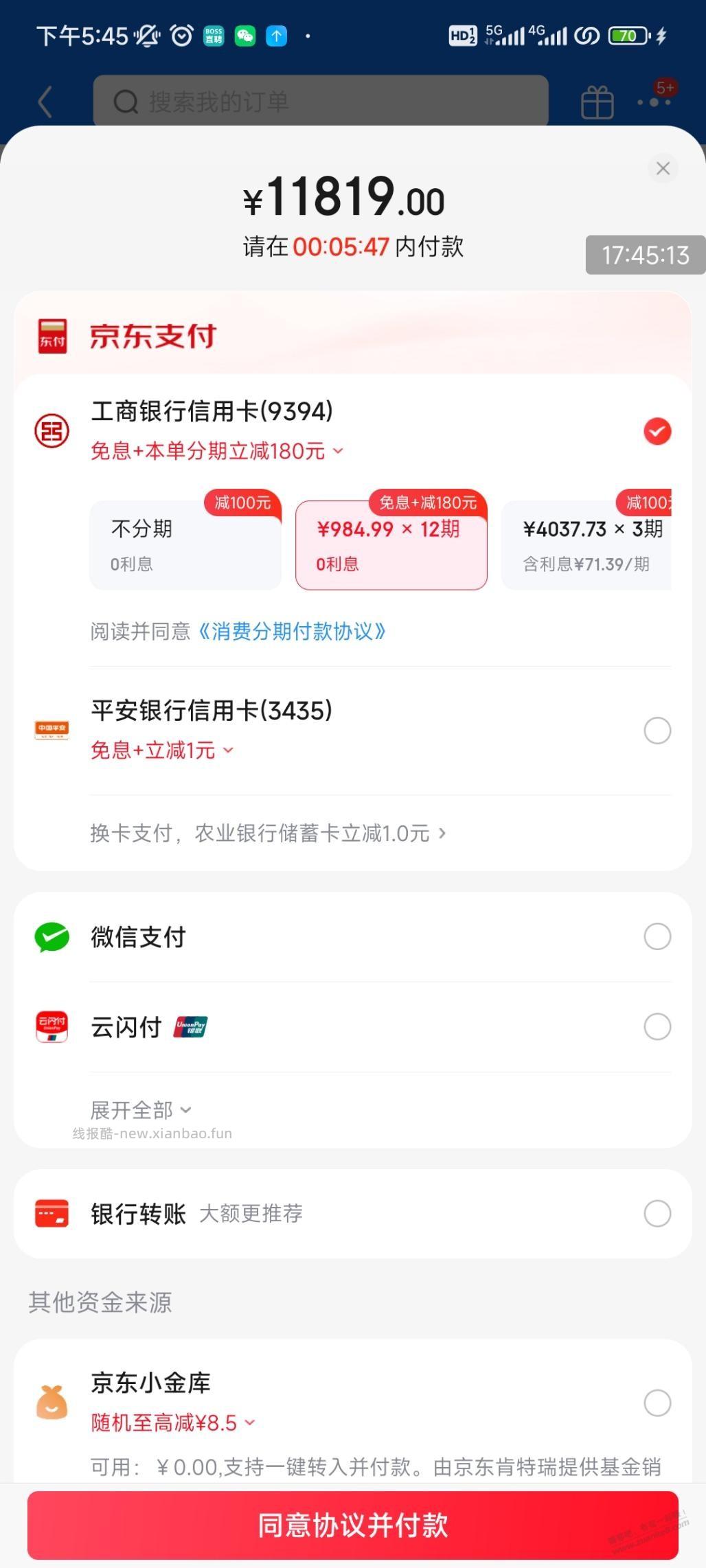Viewport: 706px width, 1568px height.
Task: Select the 微信支付 payment radio button
Action: click(657, 936)
